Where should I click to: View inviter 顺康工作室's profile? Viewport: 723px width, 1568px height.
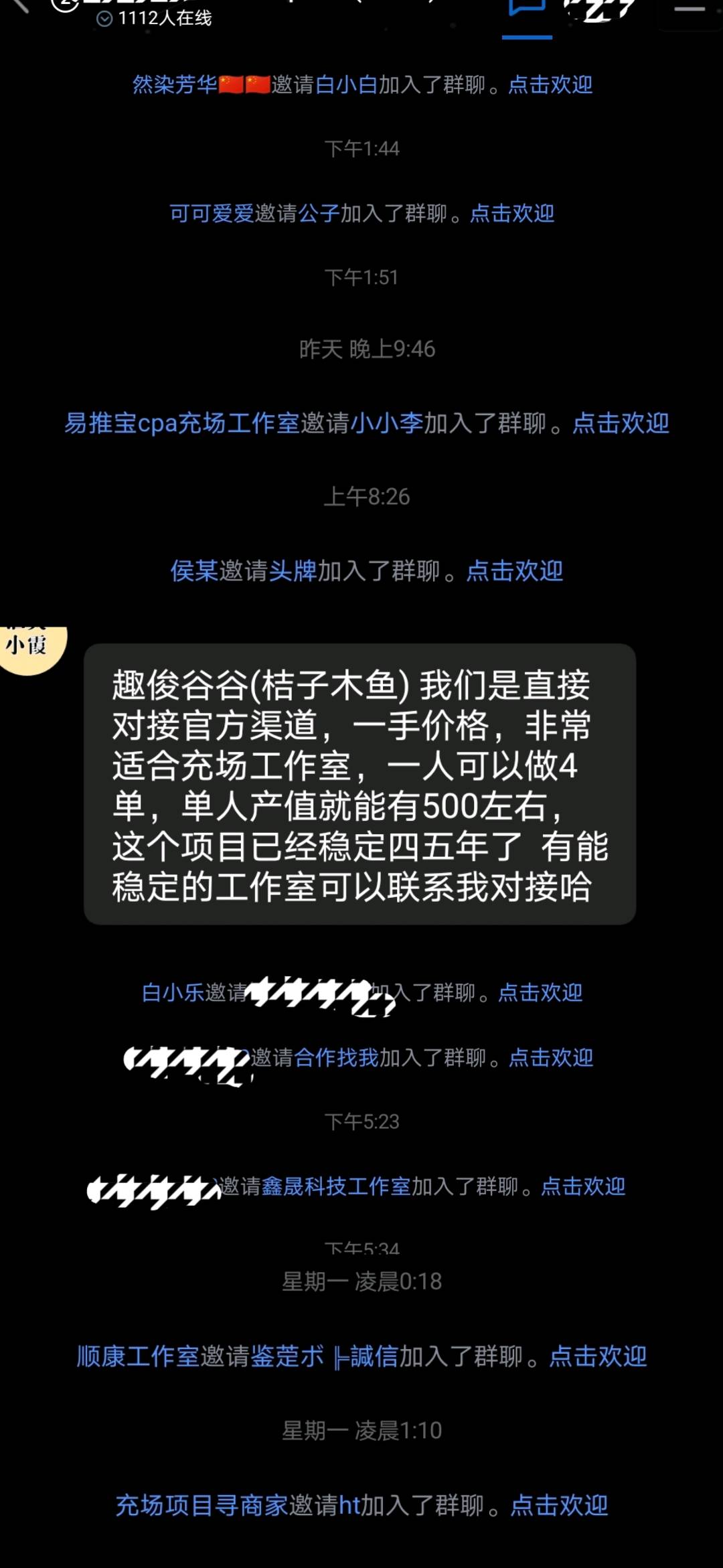(138, 1356)
